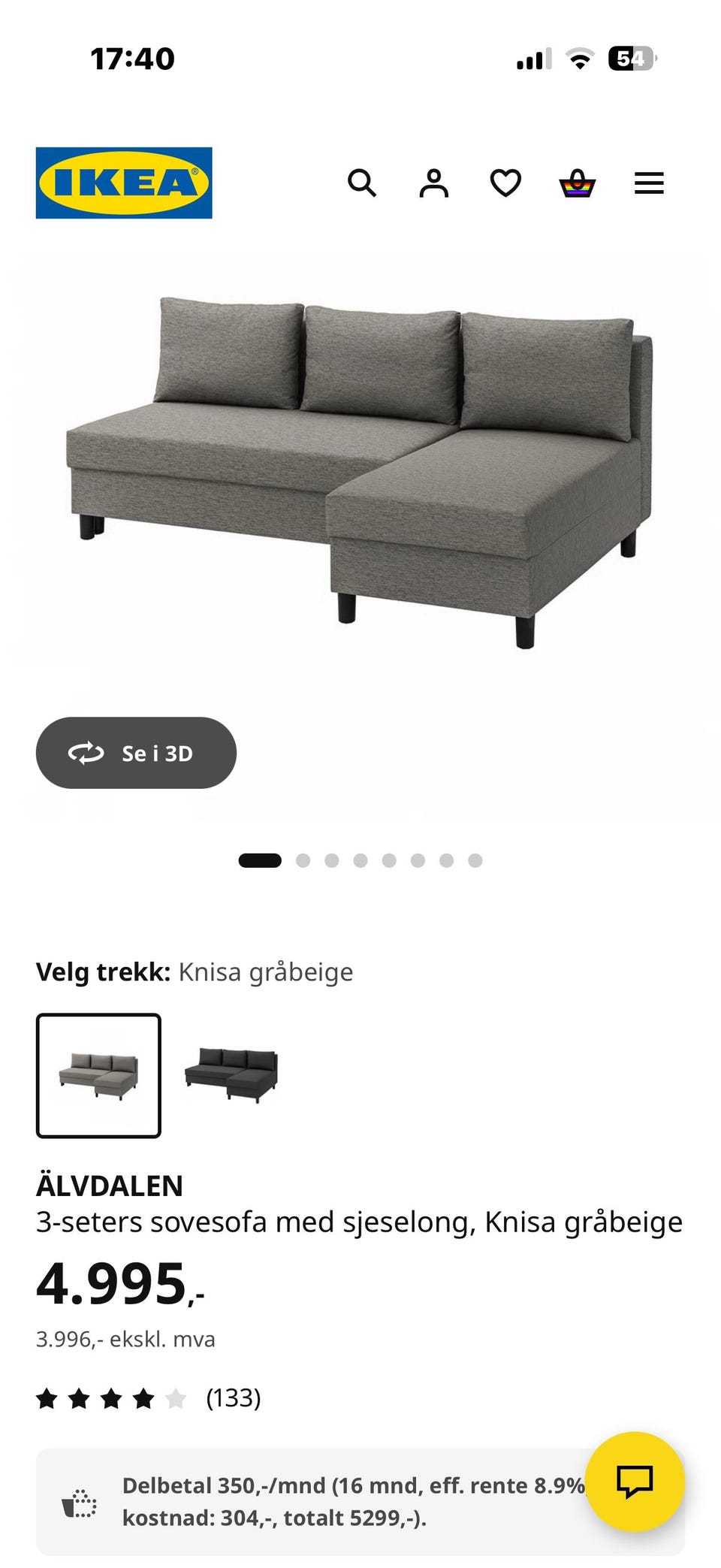Viewport: 721px width, 1568px height.
Task: Open the favorites heart icon
Action: [505, 183]
